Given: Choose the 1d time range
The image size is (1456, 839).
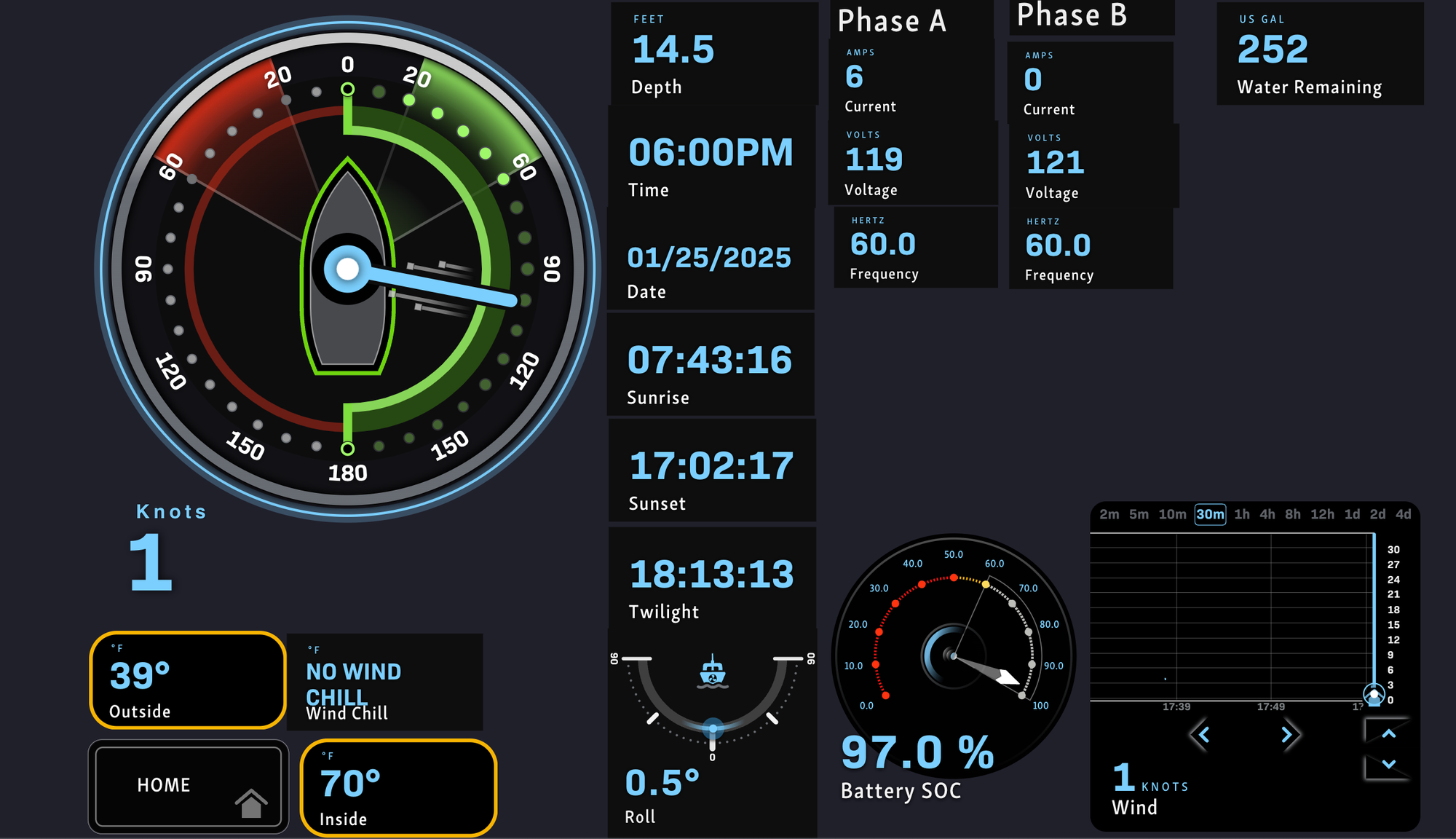Looking at the screenshot, I should click(1352, 514).
